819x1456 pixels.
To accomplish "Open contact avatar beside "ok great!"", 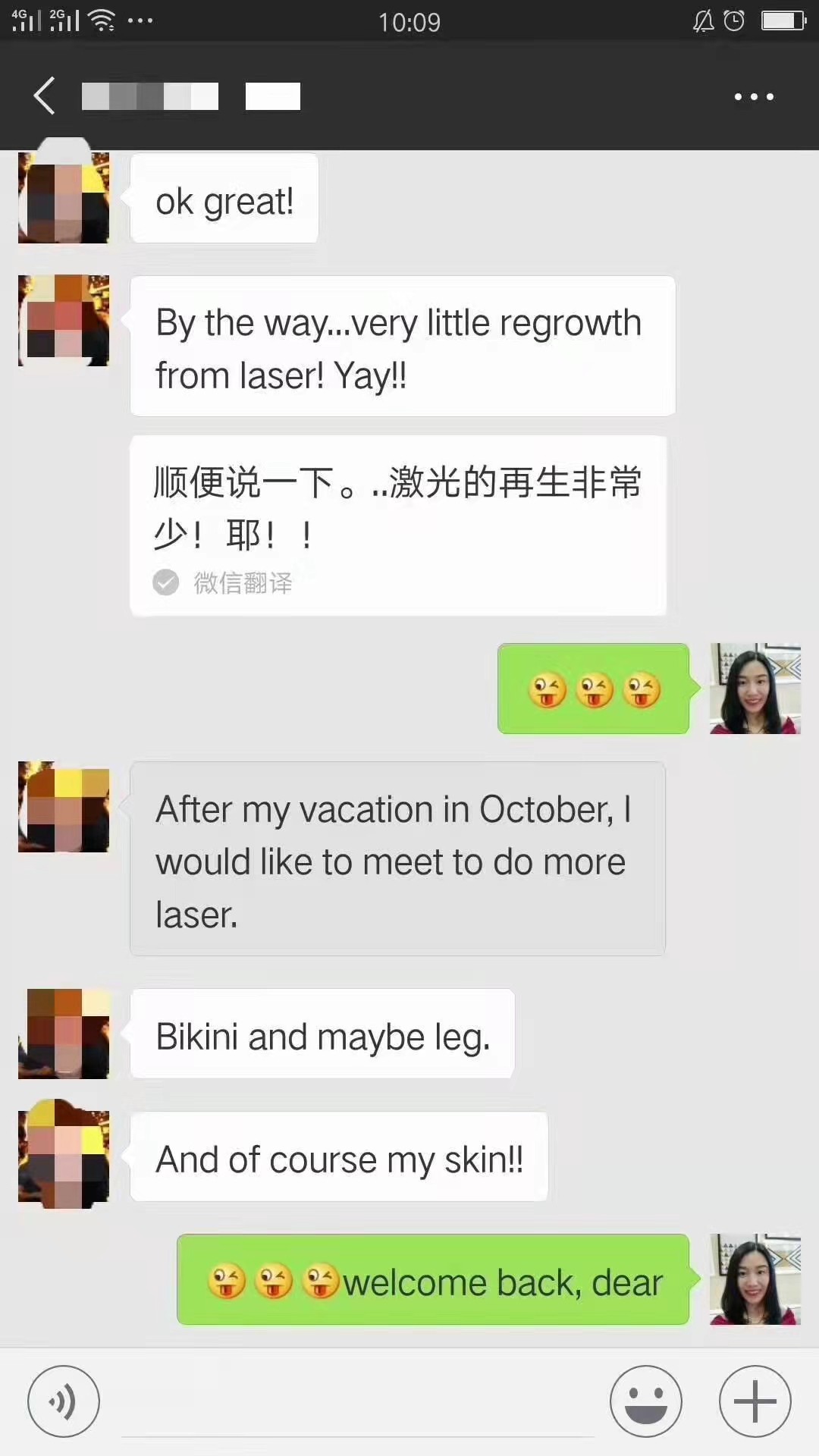I will pos(64,198).
